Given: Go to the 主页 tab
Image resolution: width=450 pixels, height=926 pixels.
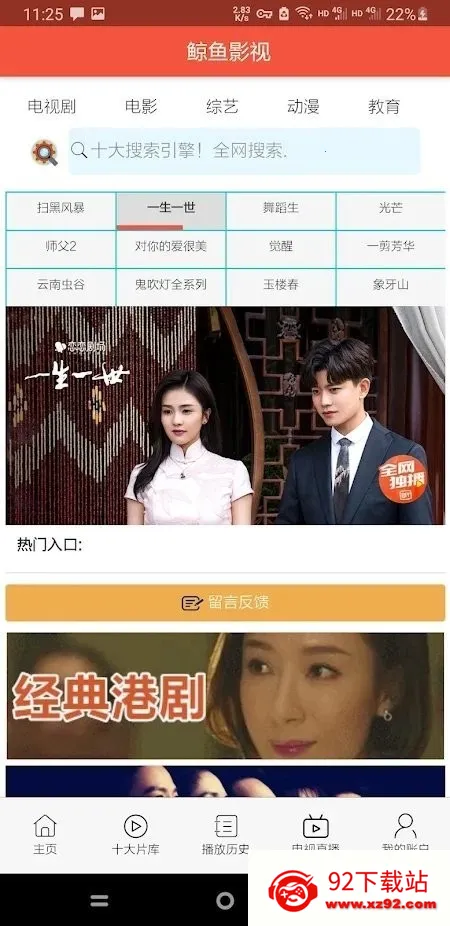Looking at the screenshot, I should click(x=45, y=834).
